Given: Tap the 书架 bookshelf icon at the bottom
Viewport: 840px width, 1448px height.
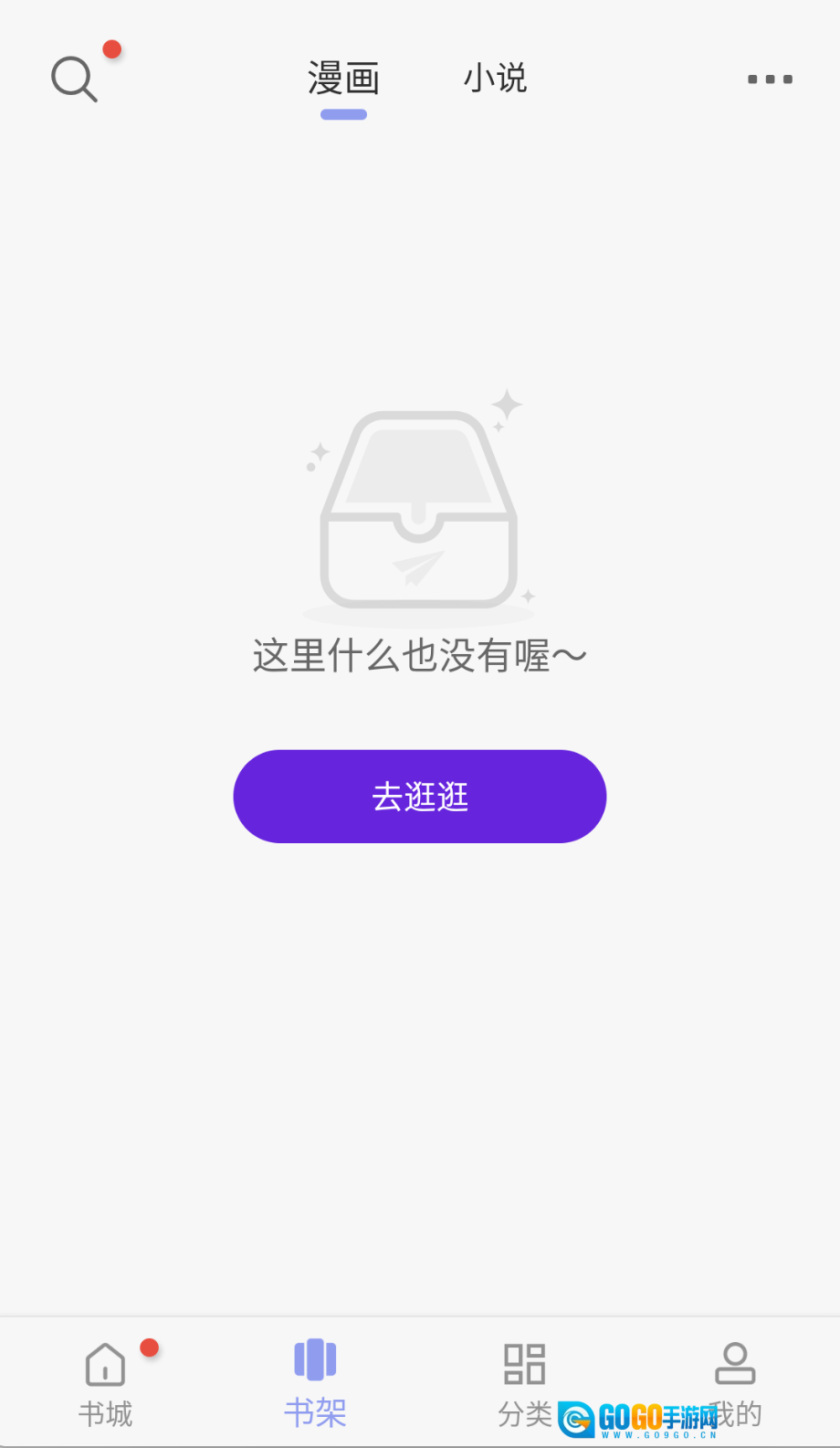Looking at the screenshot, I should pos(314,1361).
